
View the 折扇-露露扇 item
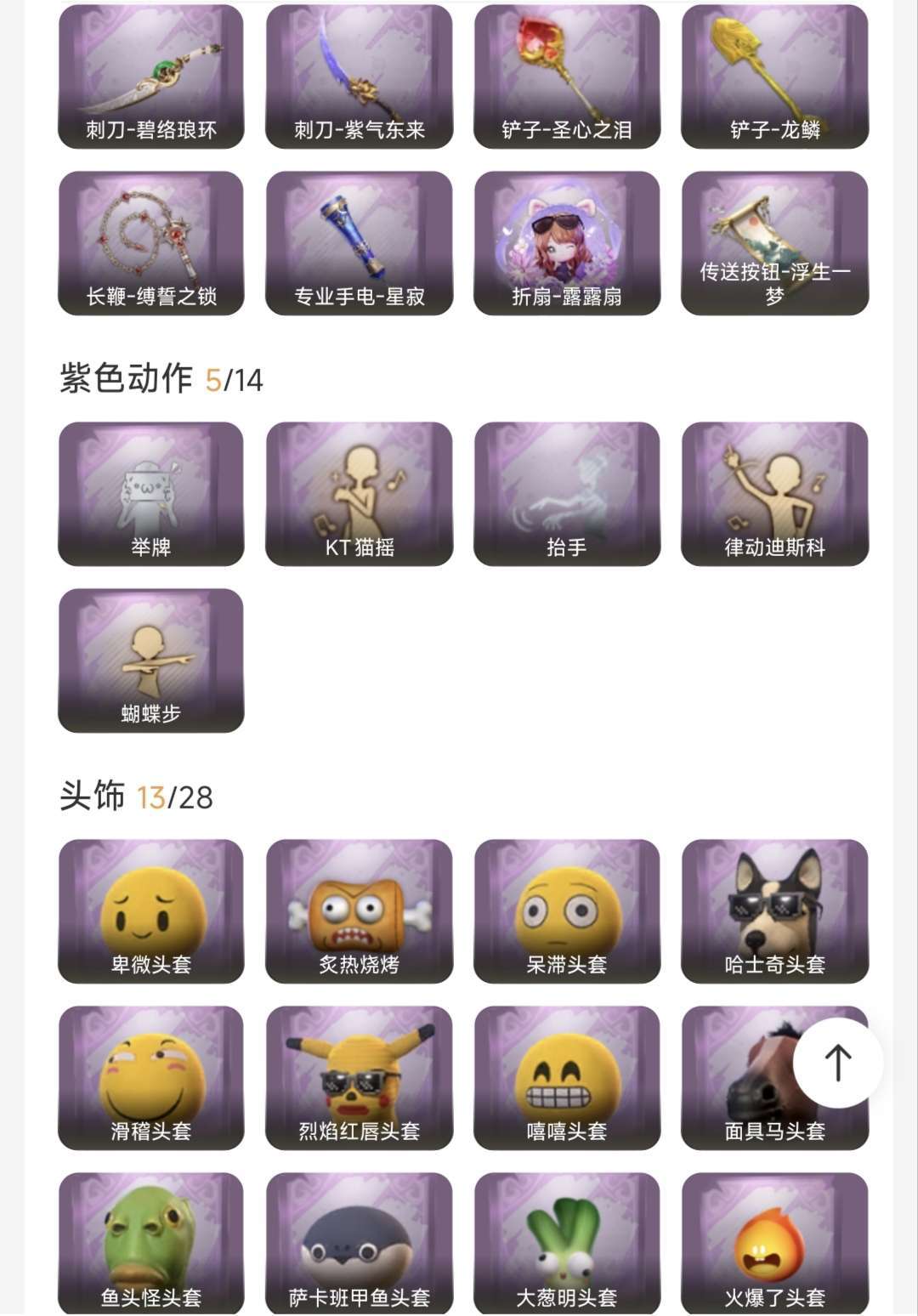click(x=567, y=243)
